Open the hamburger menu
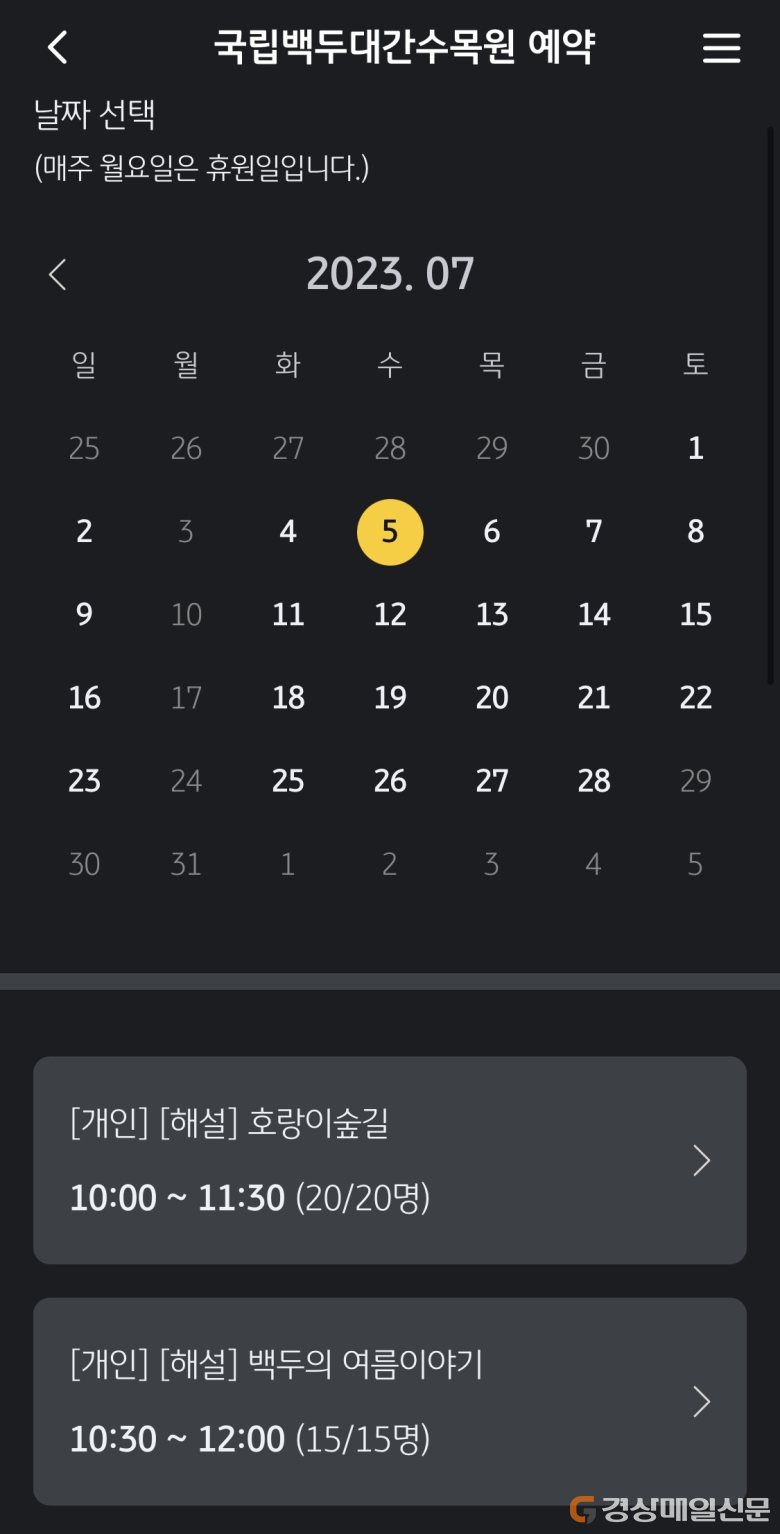 tap(721, 47)
